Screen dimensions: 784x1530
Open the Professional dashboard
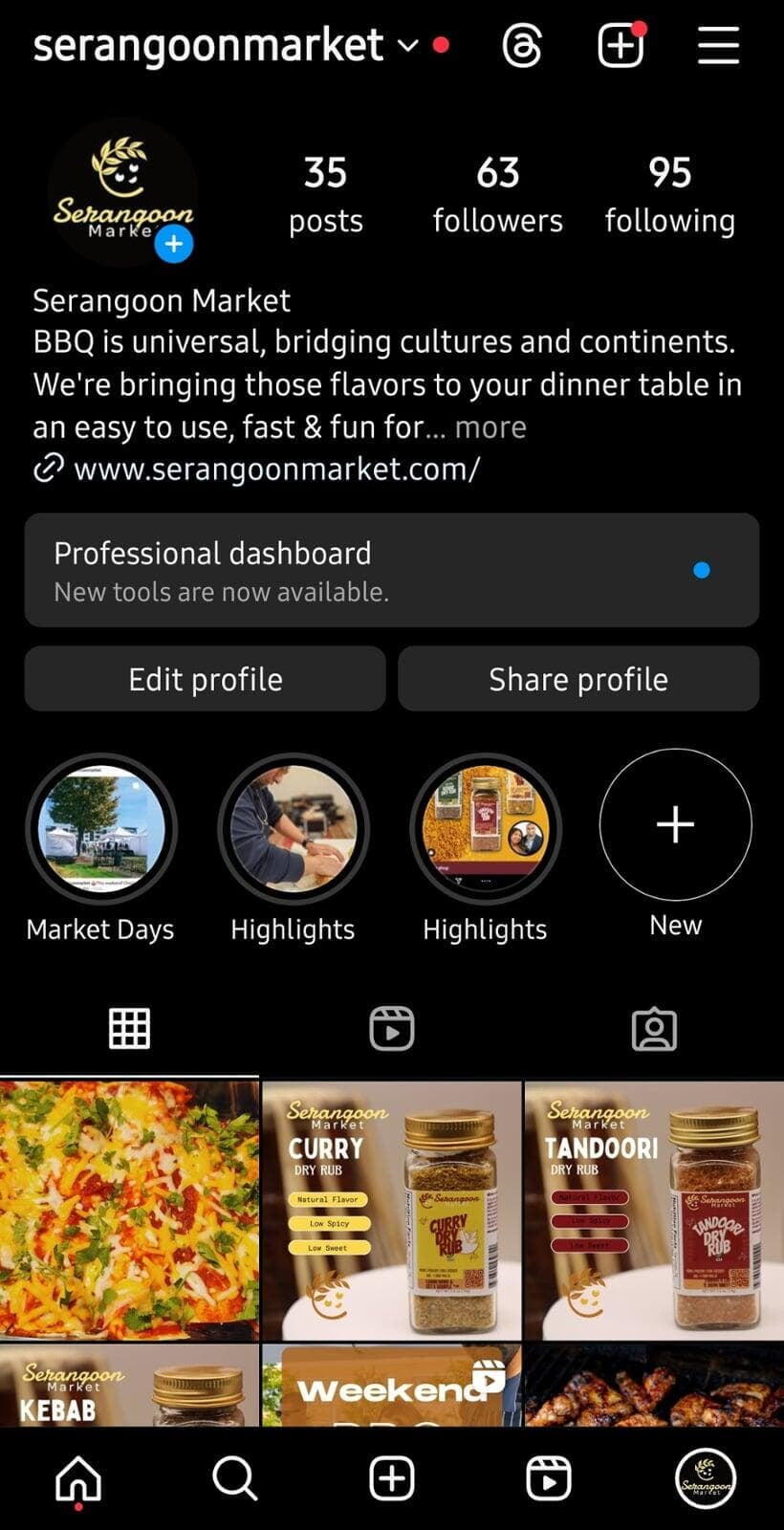tap(391, 570)
